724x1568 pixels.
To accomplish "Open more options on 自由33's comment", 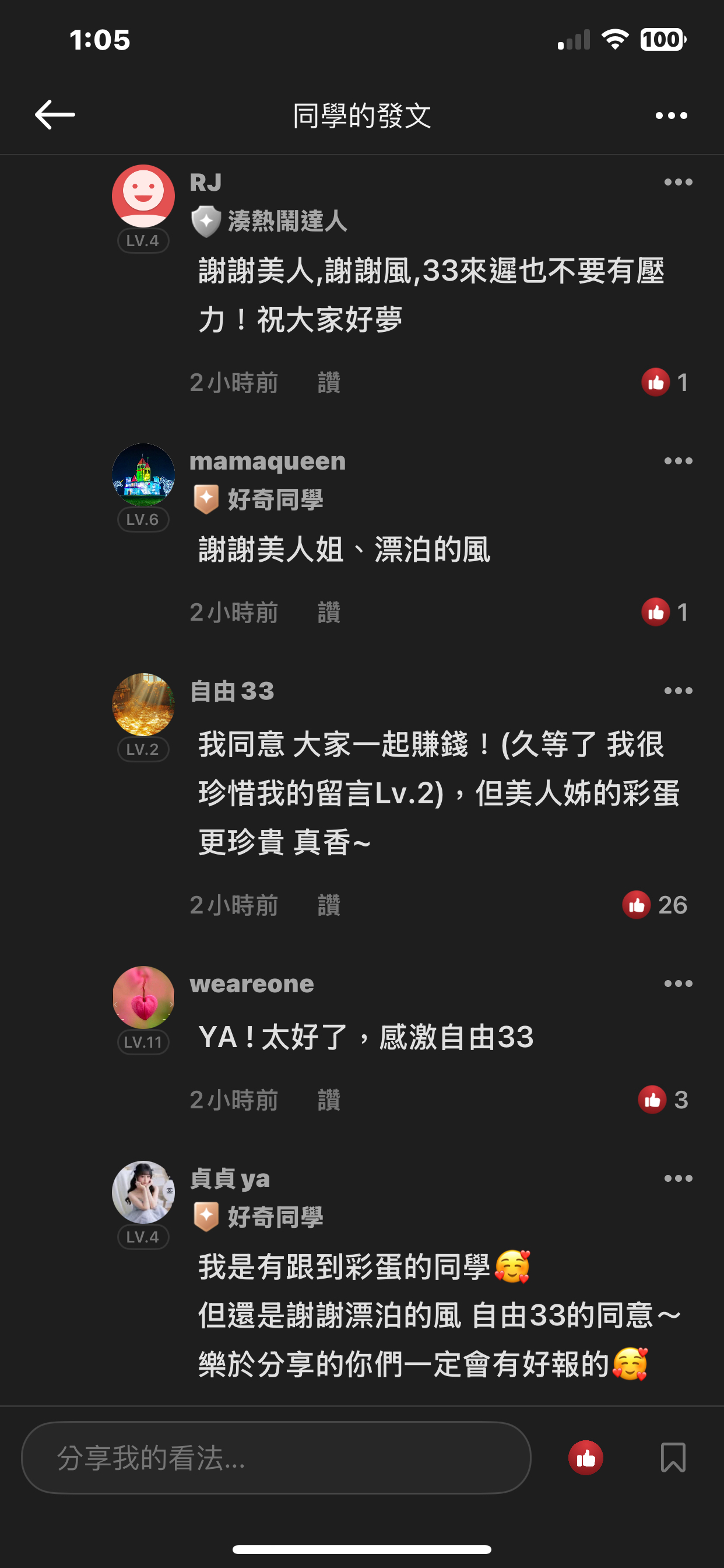I will click(678, 690).
